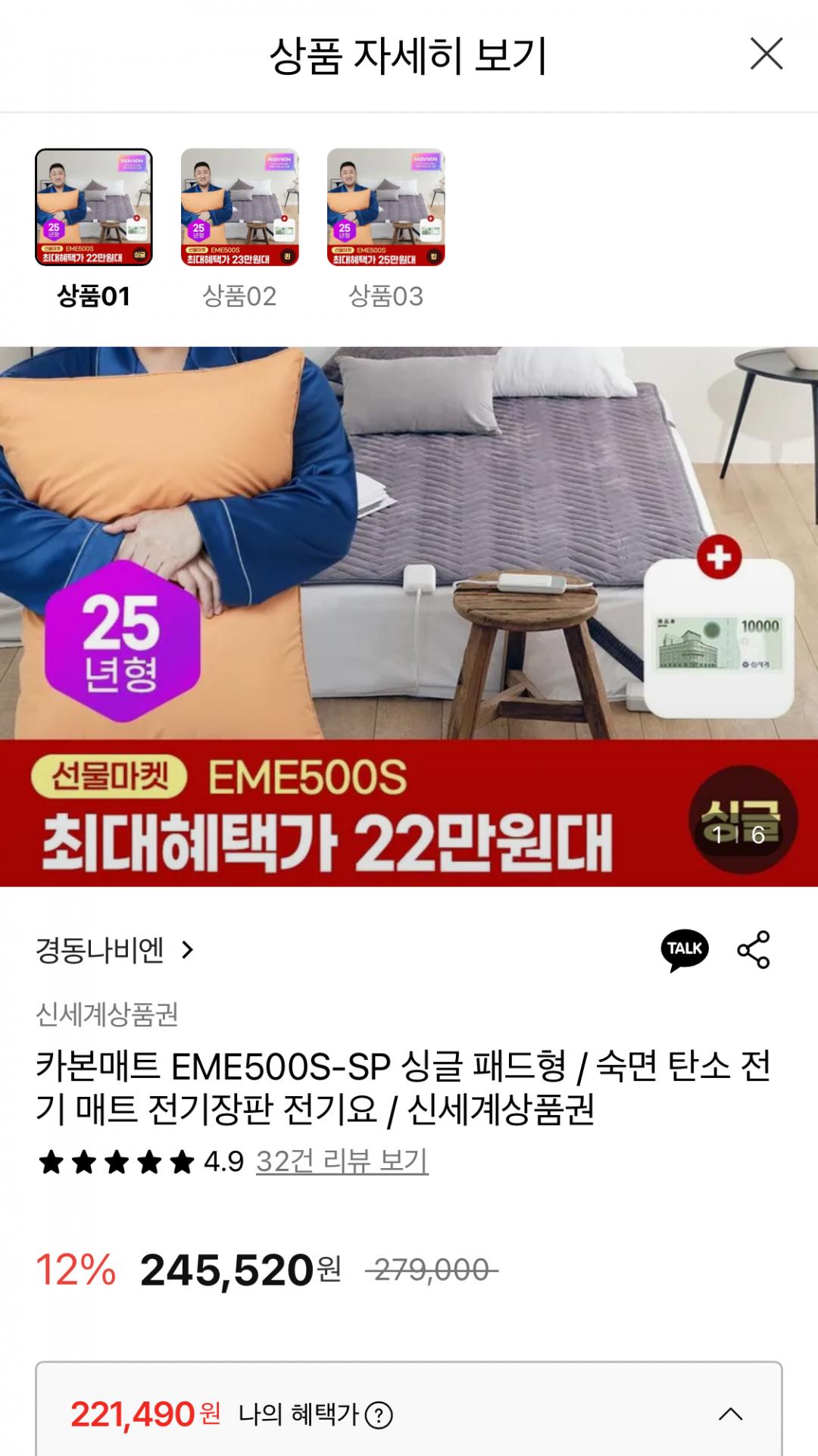This screenshot has height=1456, width=818.
Task: Close the 상품 자세히 보기 page
Action: tap(766, 55)
